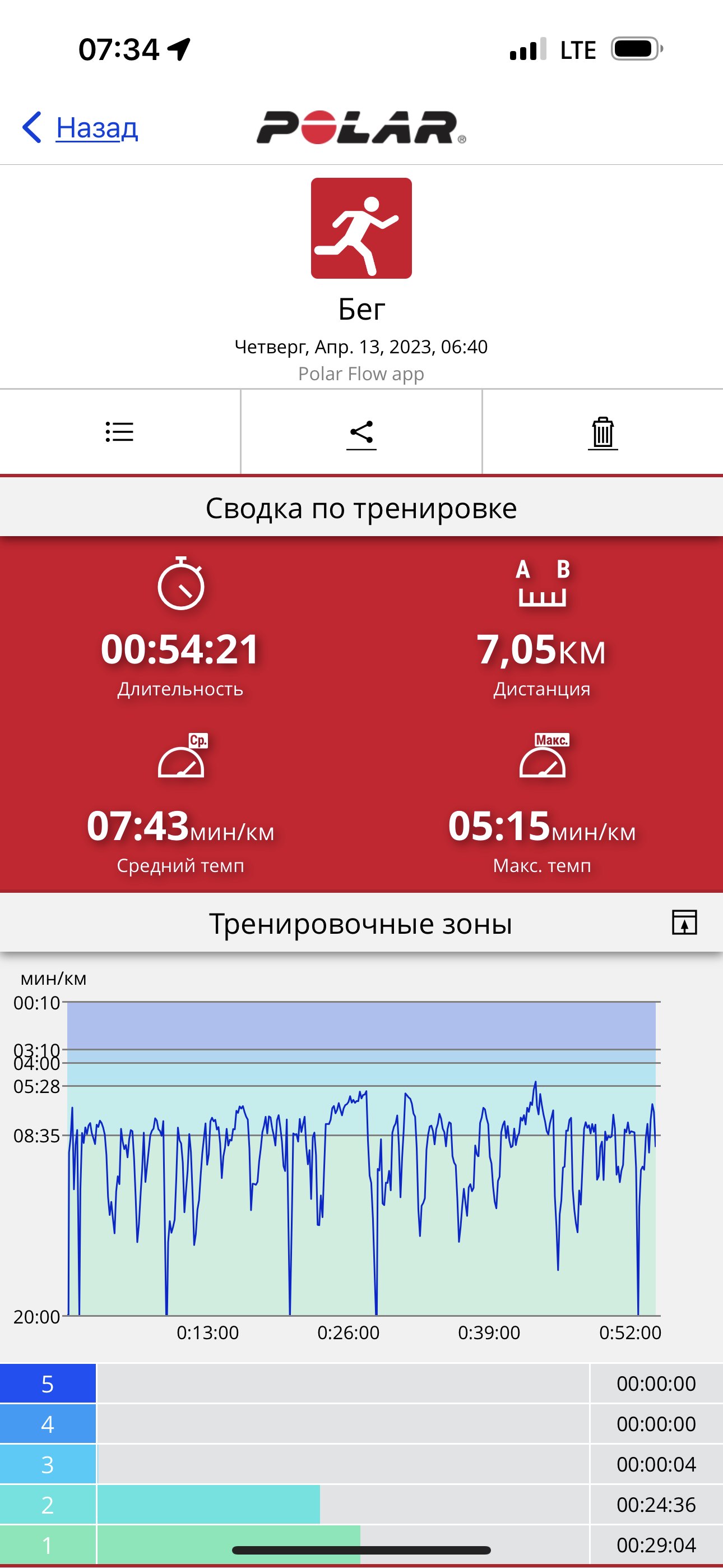Open the training list icon
The image size is (723, 1568).
click(x=119, y=432)
